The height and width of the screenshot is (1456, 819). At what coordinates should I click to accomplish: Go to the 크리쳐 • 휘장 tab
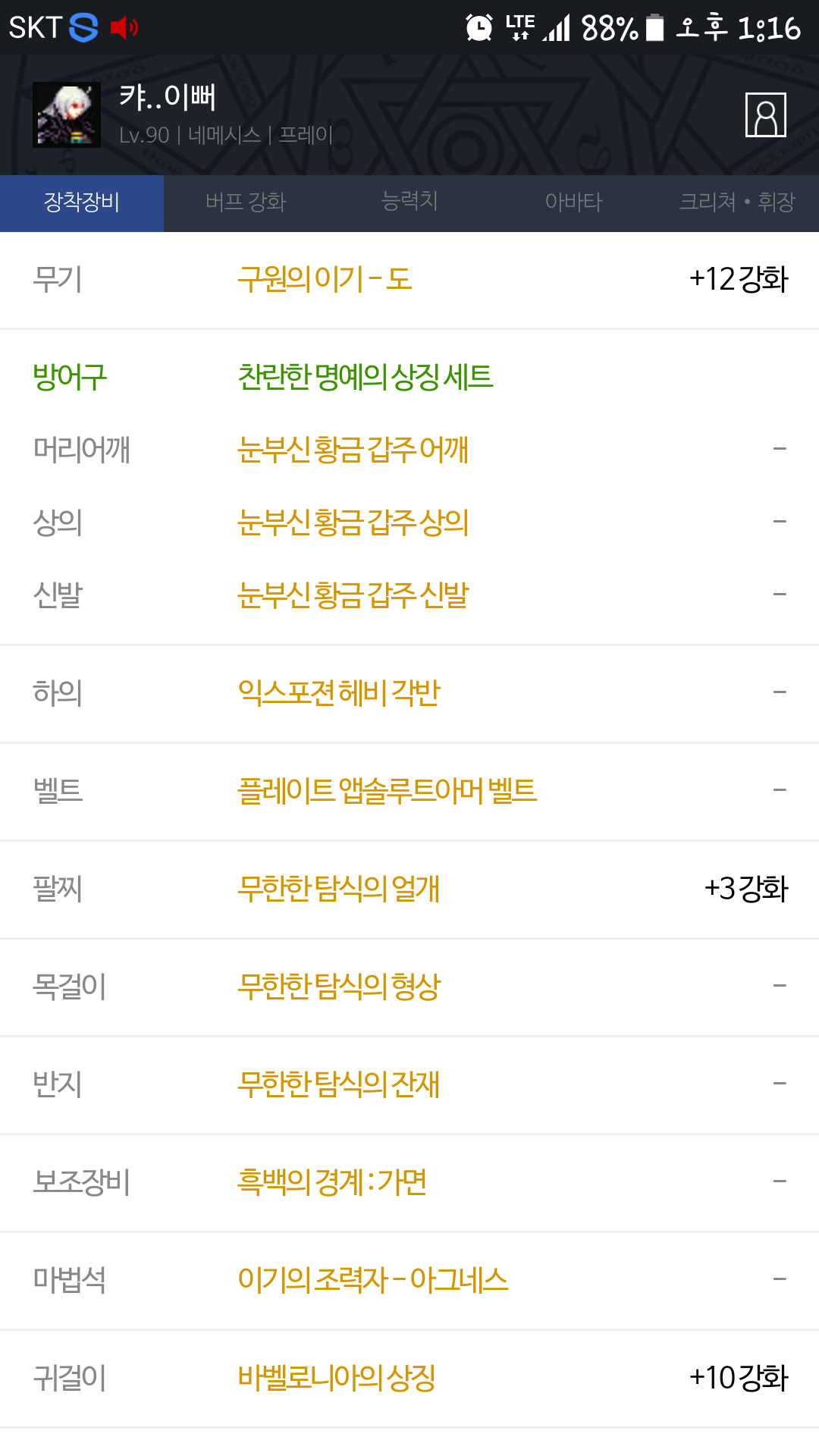click(737, 202)
